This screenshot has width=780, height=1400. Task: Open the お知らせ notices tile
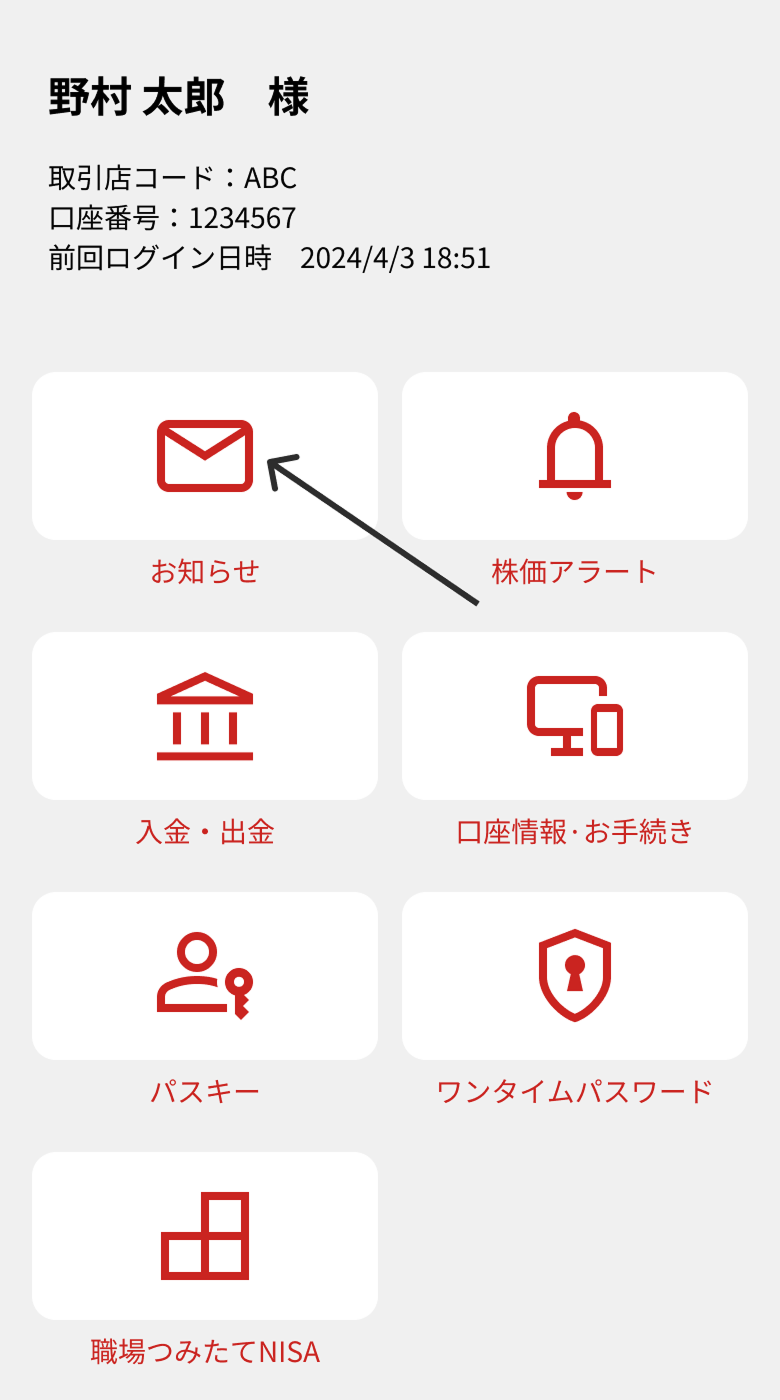point(204,456)
